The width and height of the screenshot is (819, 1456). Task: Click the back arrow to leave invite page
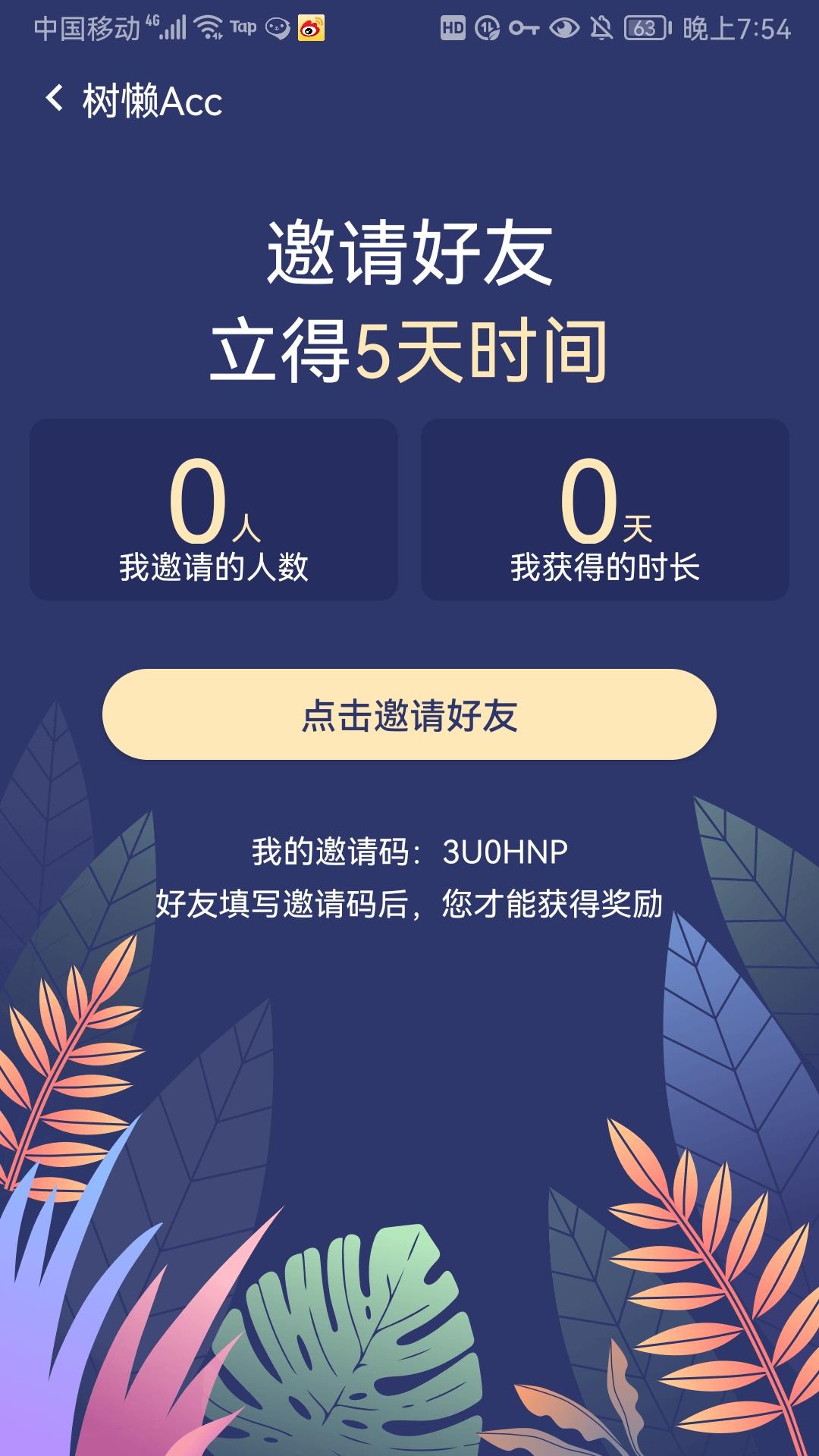(55, 99)
